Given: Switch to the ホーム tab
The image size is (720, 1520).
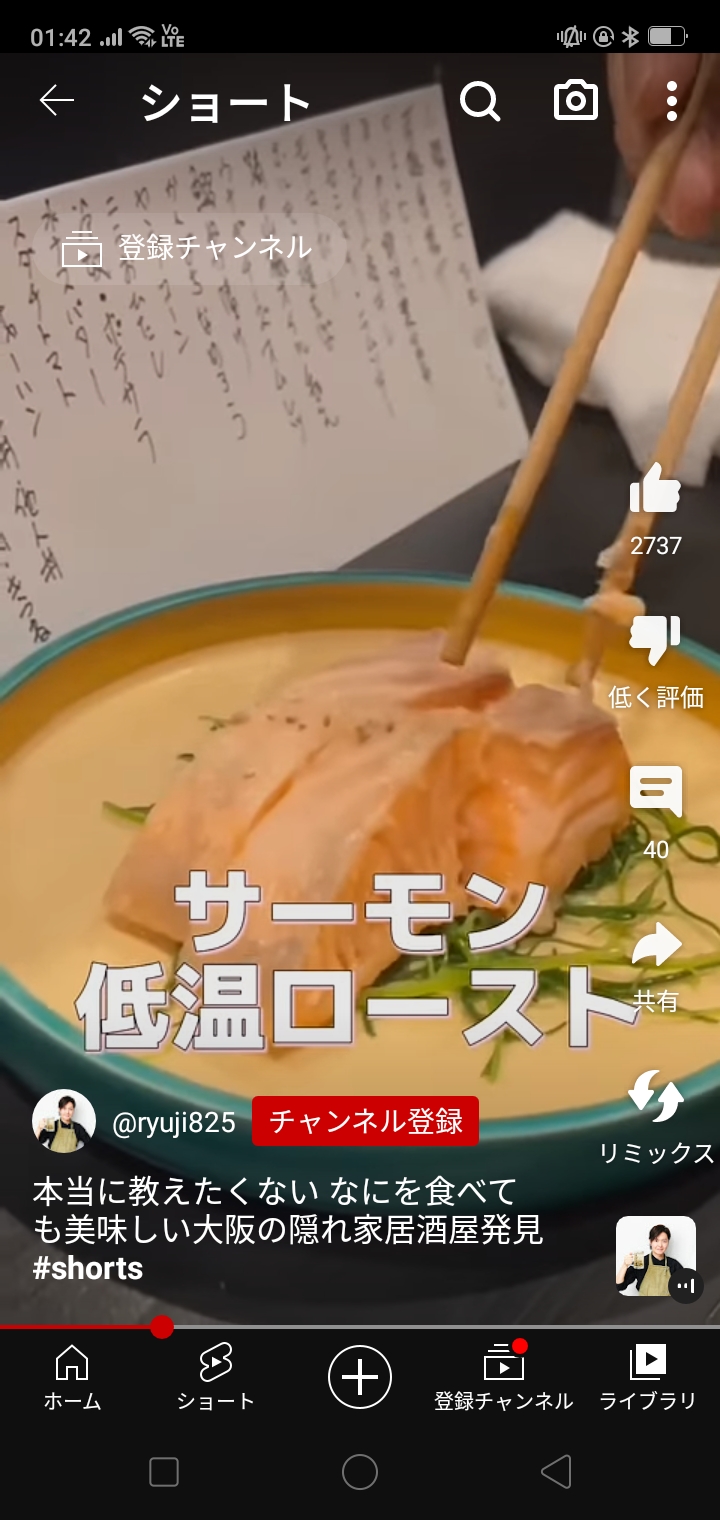Looking at the screenshot, I should [72, 1377].
